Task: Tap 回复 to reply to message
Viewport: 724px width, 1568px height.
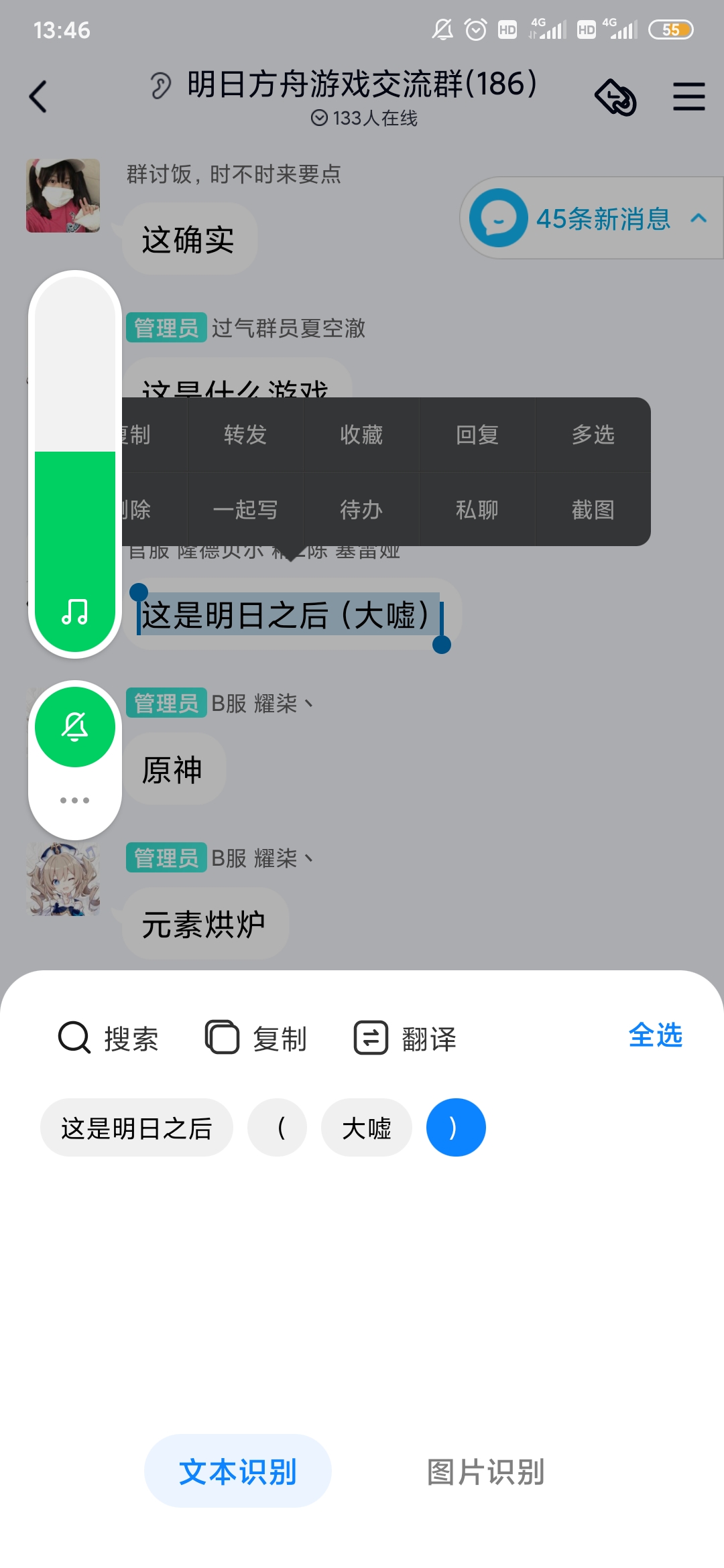Action: click(x=477, y=435)
